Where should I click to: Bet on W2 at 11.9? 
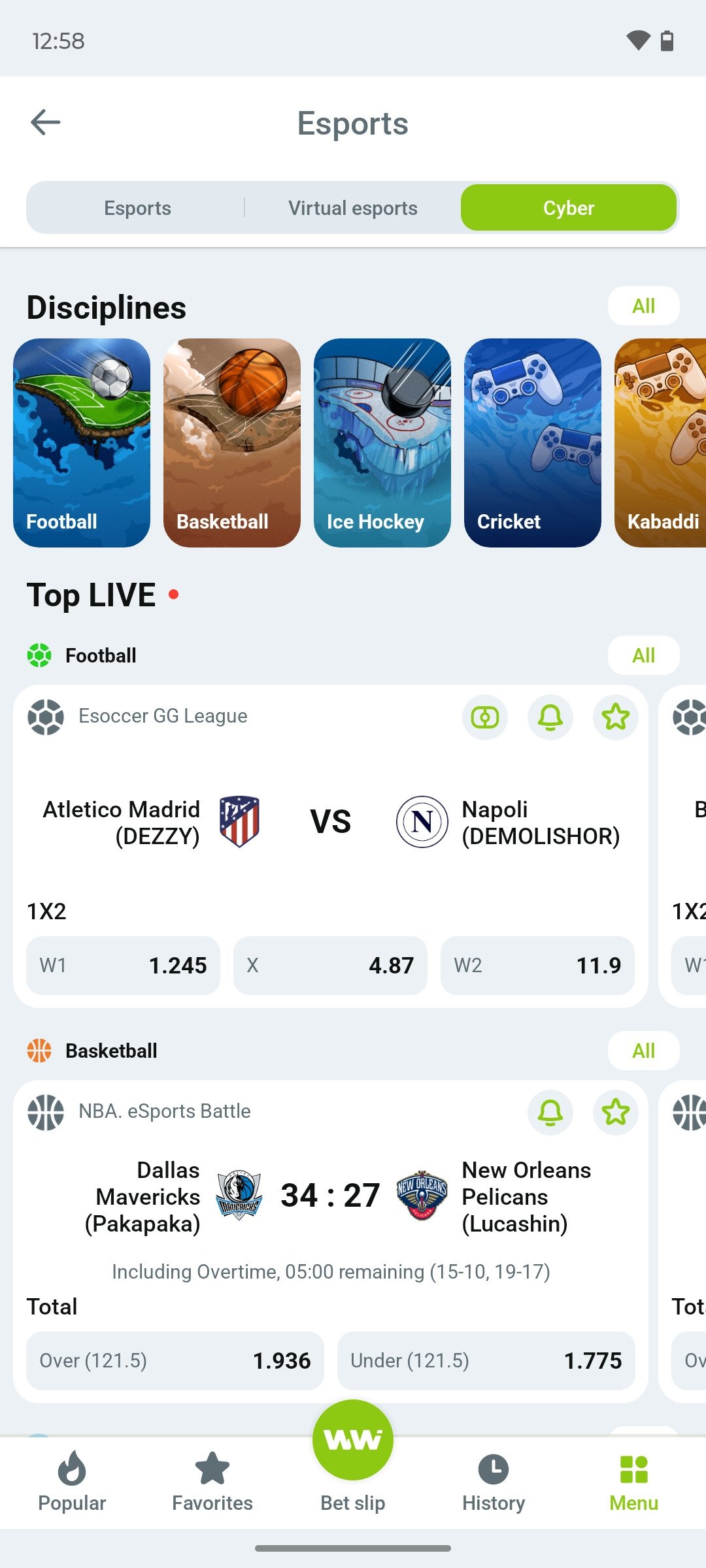point(537,966)
